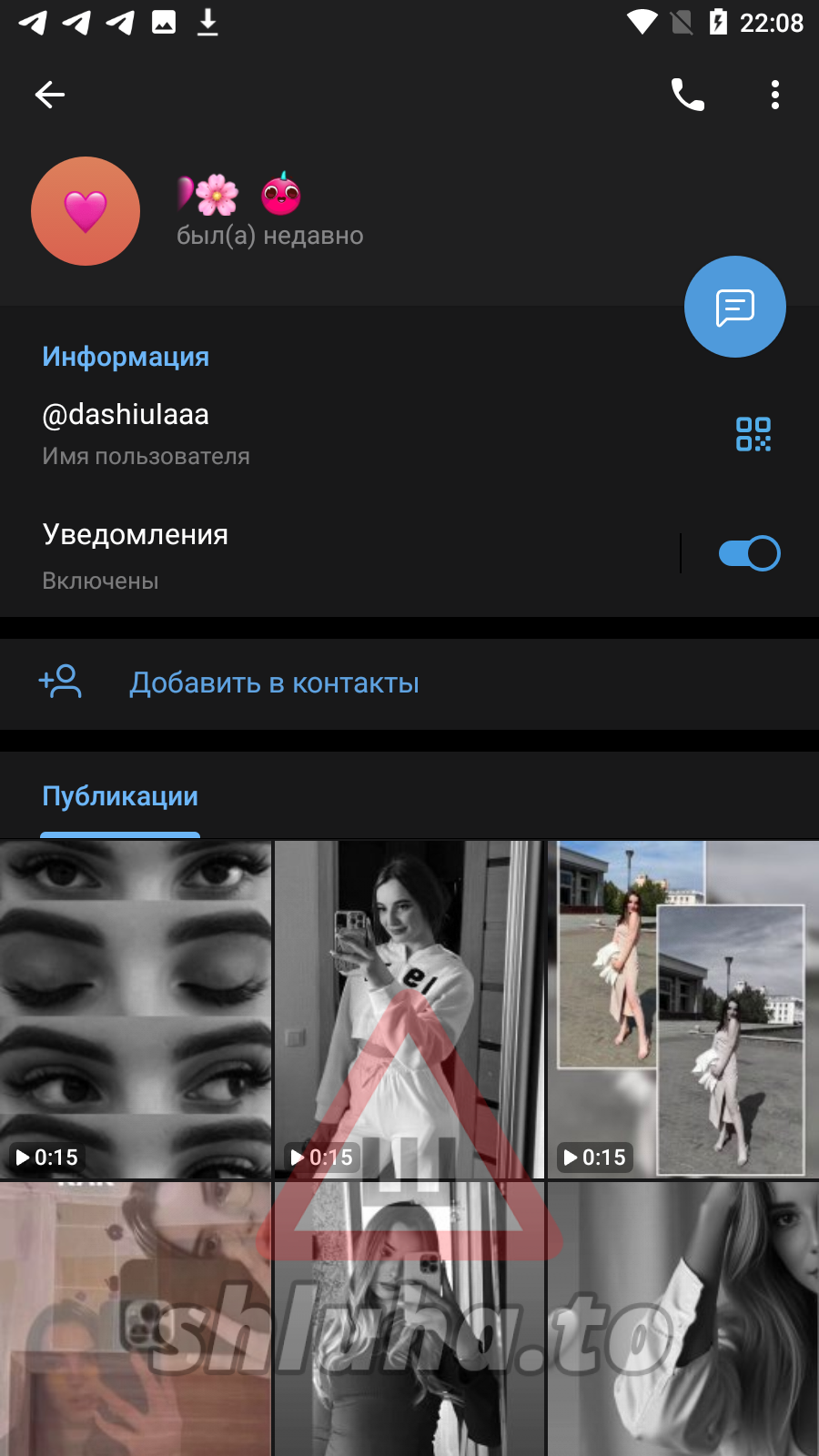819x1456 pixels.
Task: Open the three-dot overflow menu
Action: (x=774, y=95)
